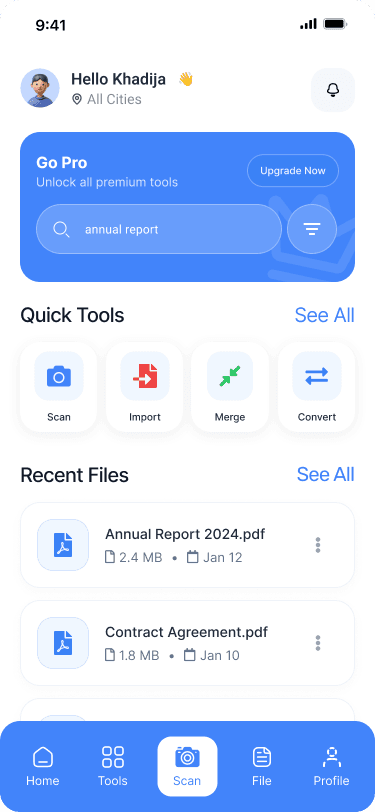Open more options for Annual Report 2024.pdf

318,545
